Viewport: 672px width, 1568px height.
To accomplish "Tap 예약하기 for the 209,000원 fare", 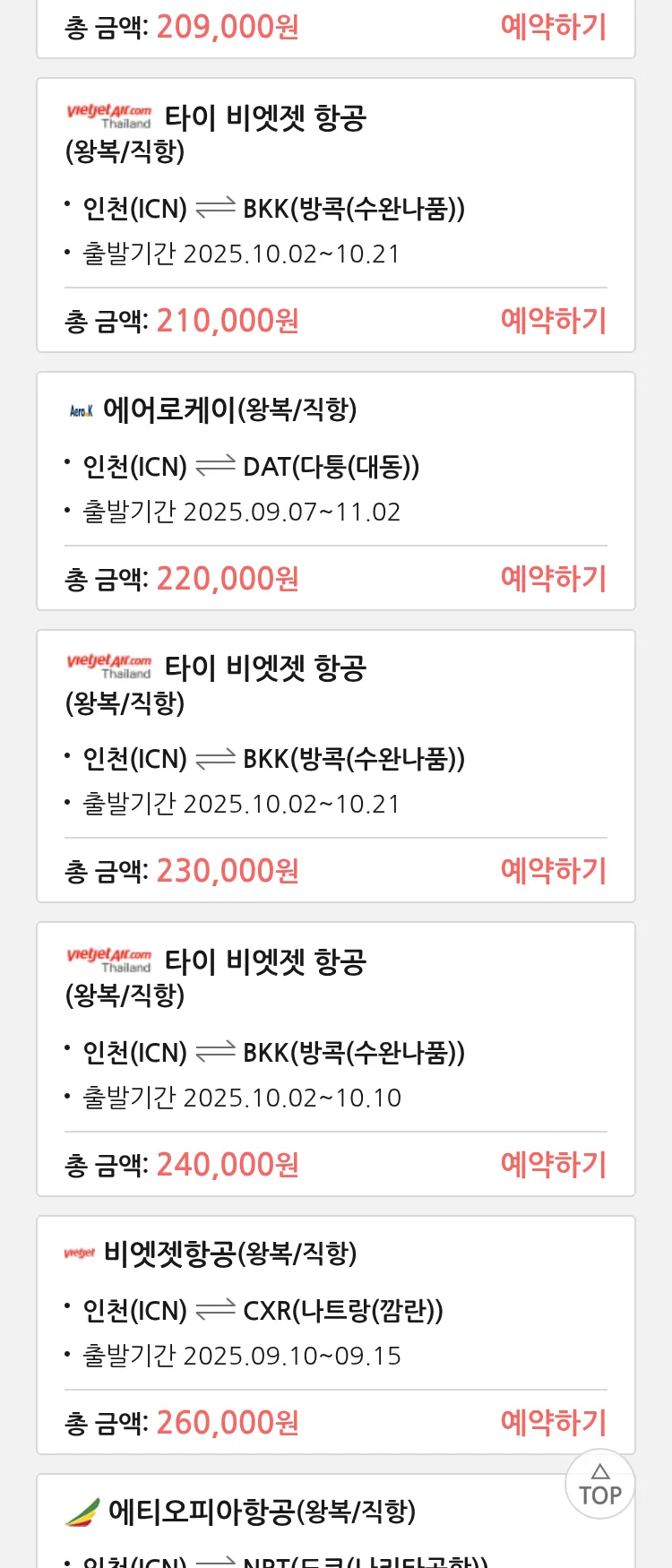I will (x=553, y=27).
